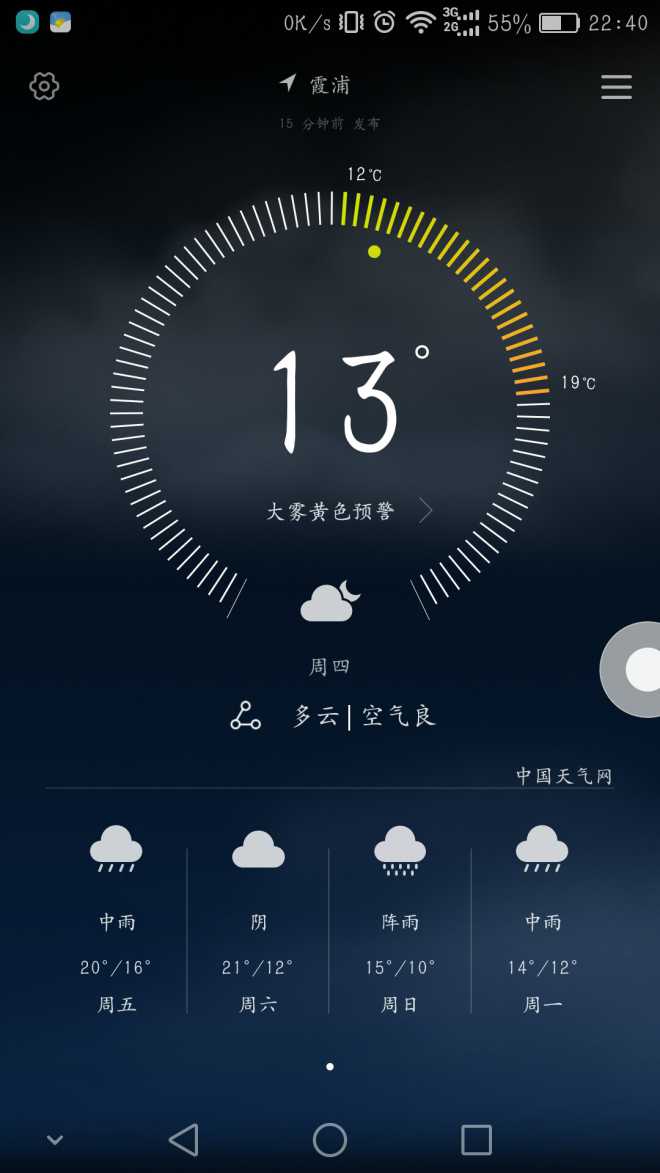The width and height of the screenshot is (660, 1173).
Task: Open the 周六 阴 forecast
Action: 258,918
